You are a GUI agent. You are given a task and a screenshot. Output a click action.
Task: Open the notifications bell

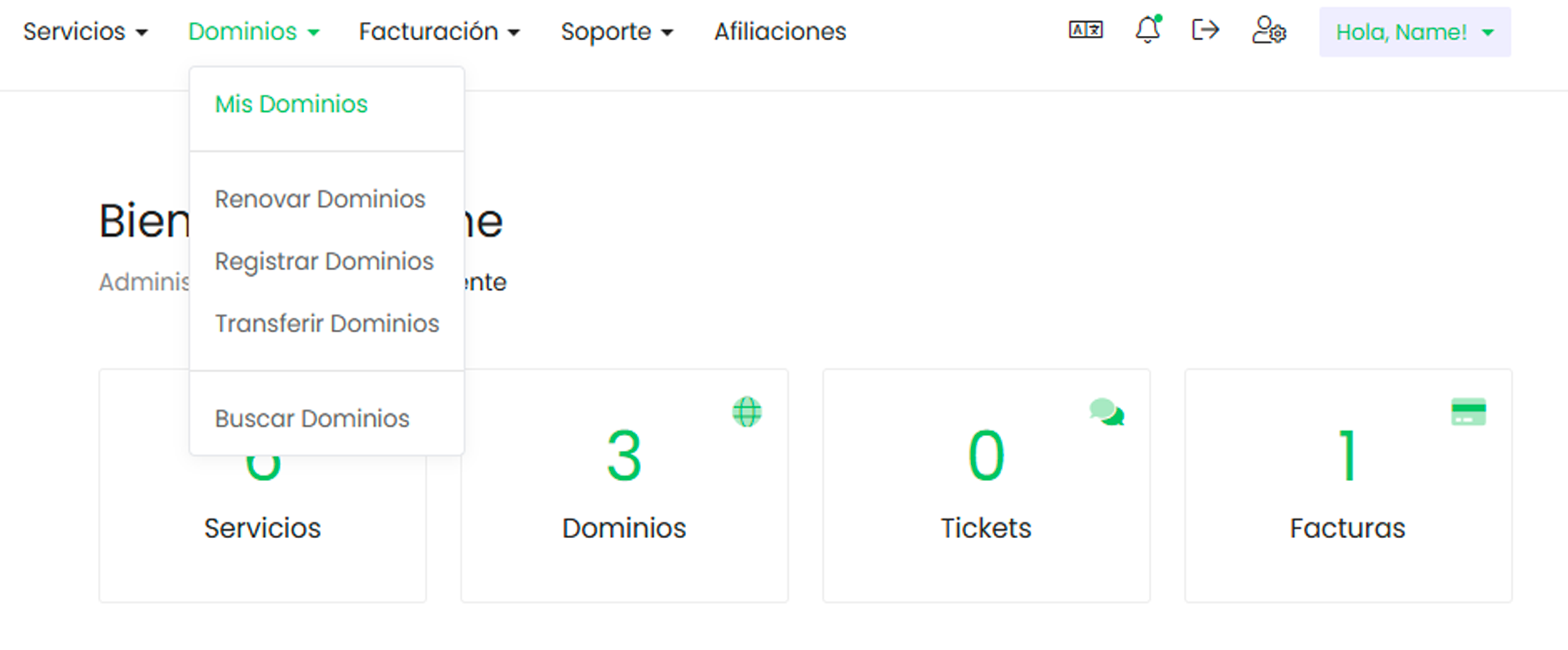[x=1147, y=31]
